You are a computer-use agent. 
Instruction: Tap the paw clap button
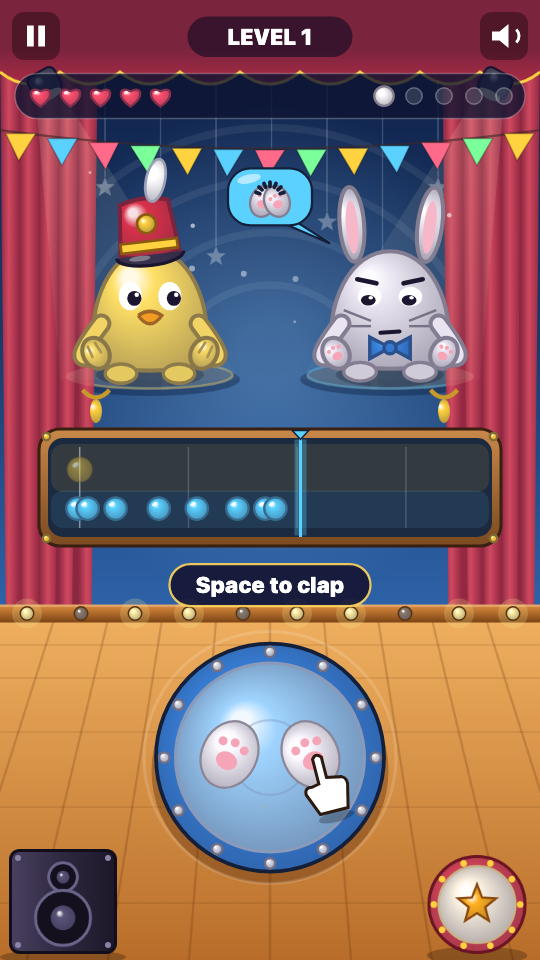(x=270, y=757)
